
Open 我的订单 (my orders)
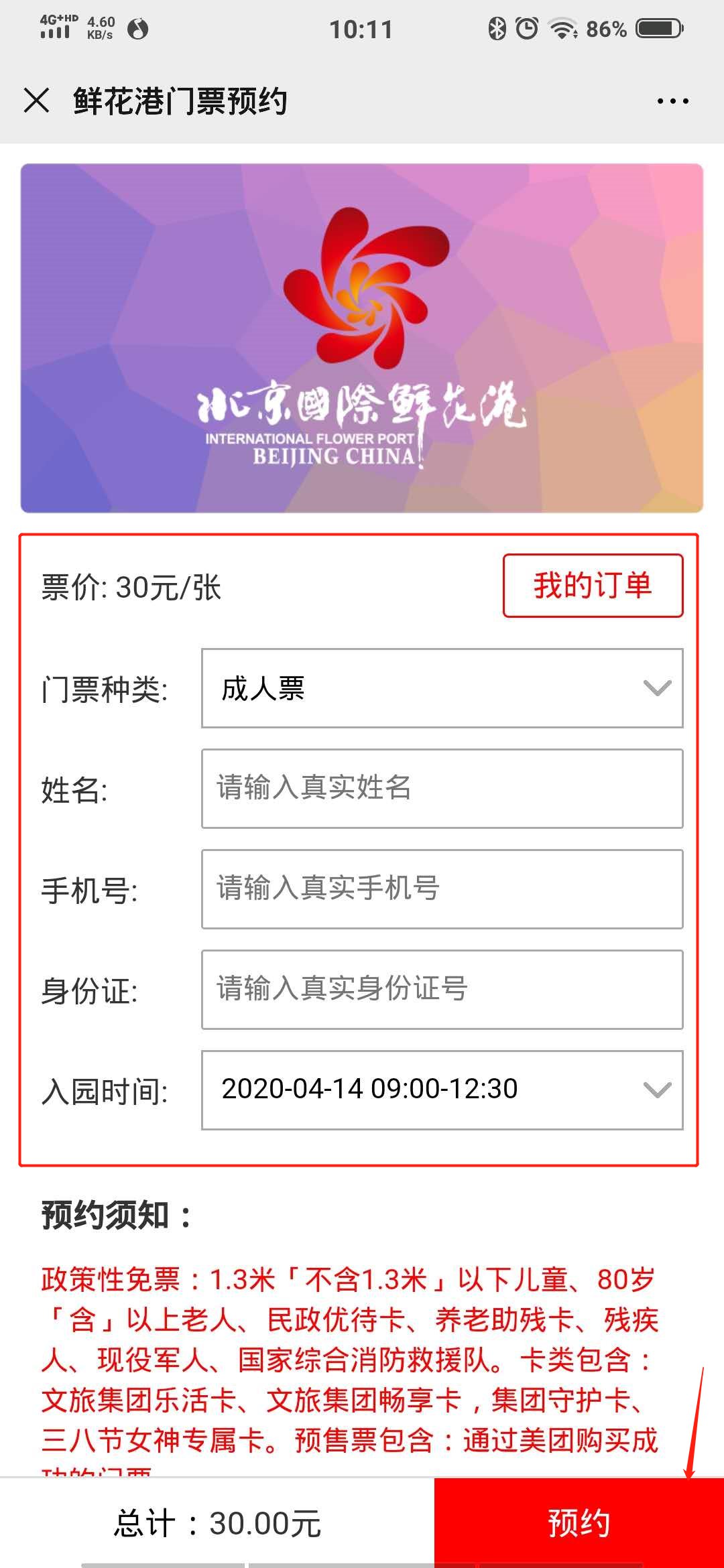tap(593, 586)
